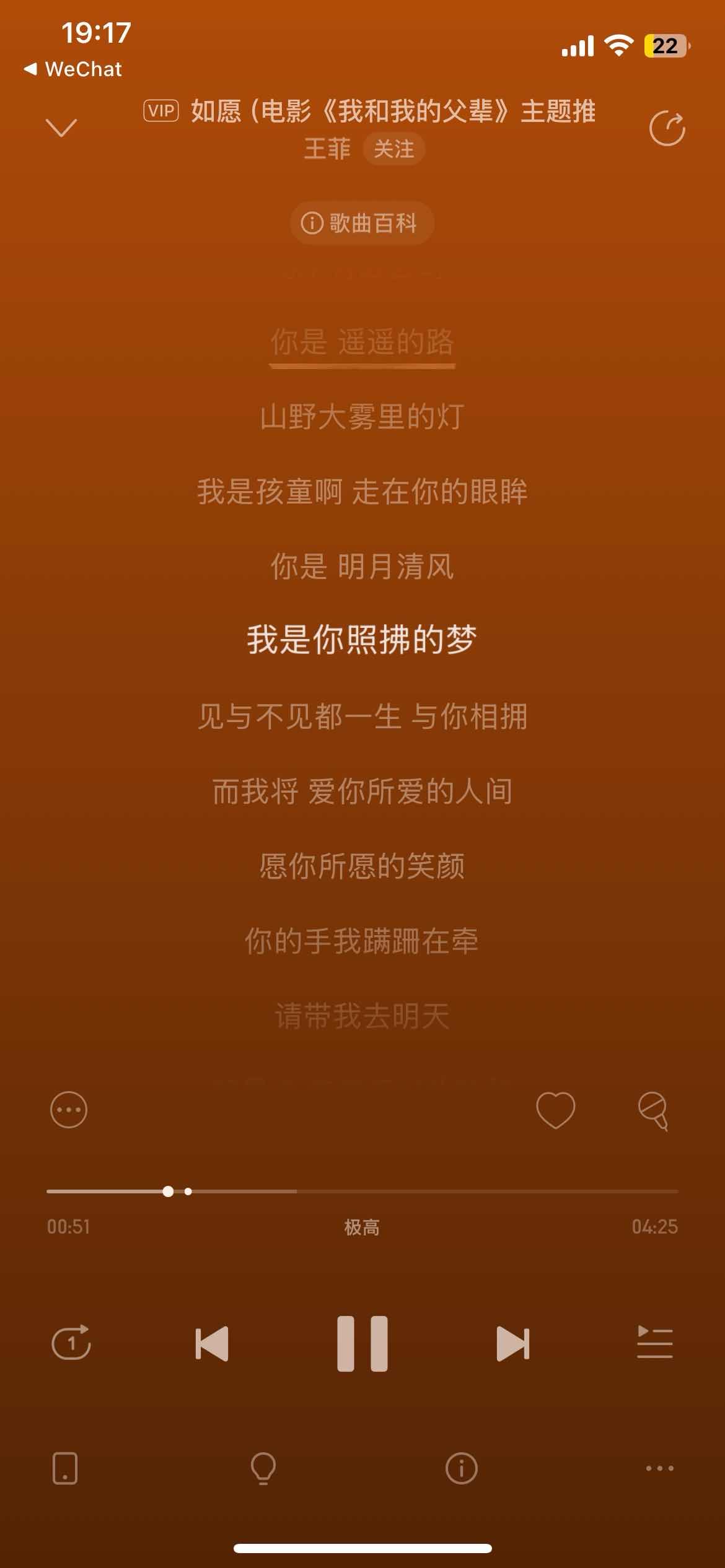725x1568 pixels.
Task: Open the circled more options menu
Action: click(69, 1109)
